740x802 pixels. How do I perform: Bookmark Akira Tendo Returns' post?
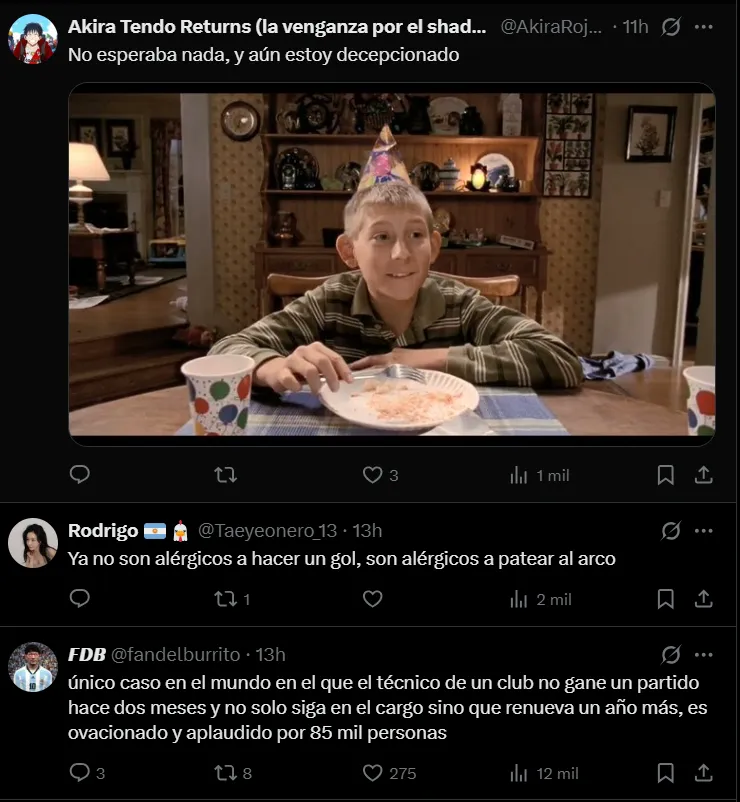(x=665, y=475)
